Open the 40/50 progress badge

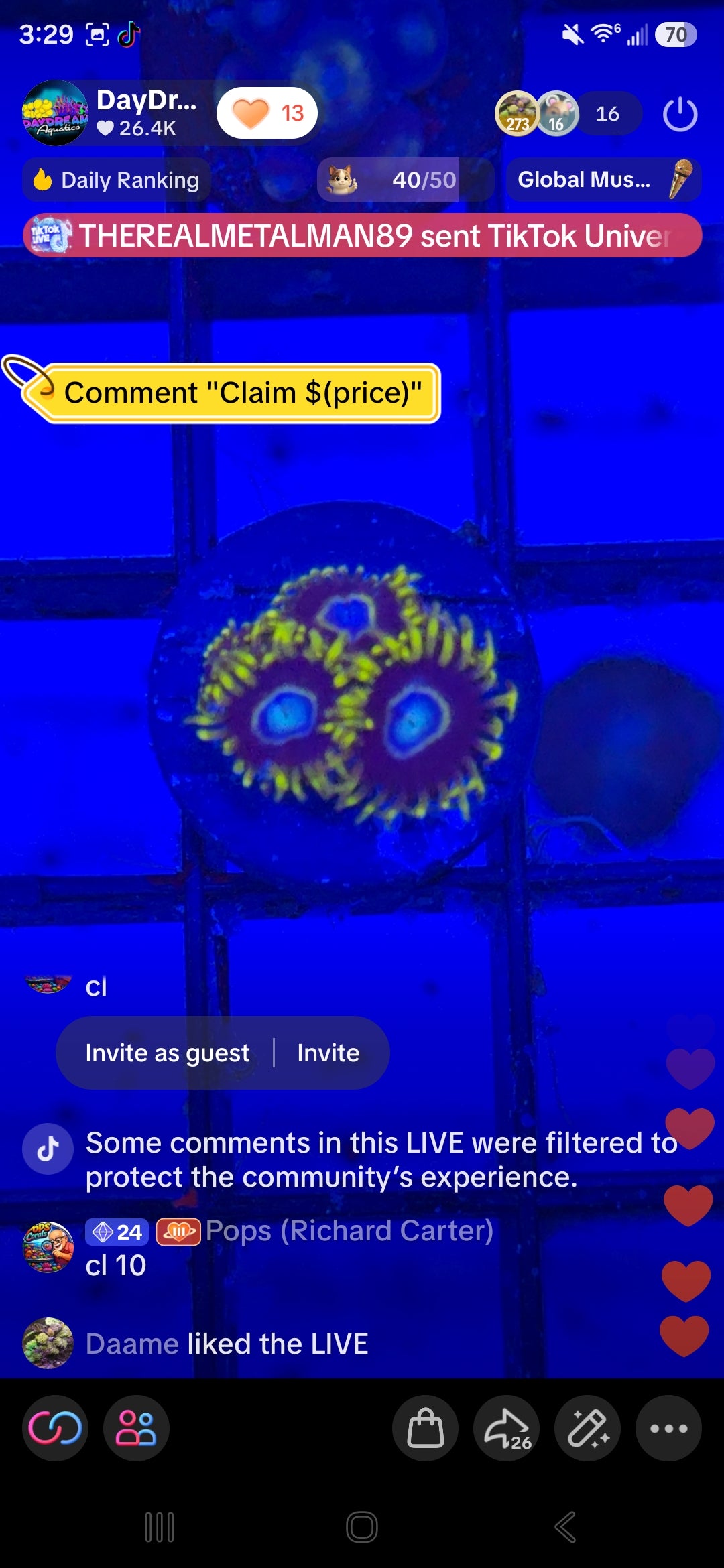(405, 180)
